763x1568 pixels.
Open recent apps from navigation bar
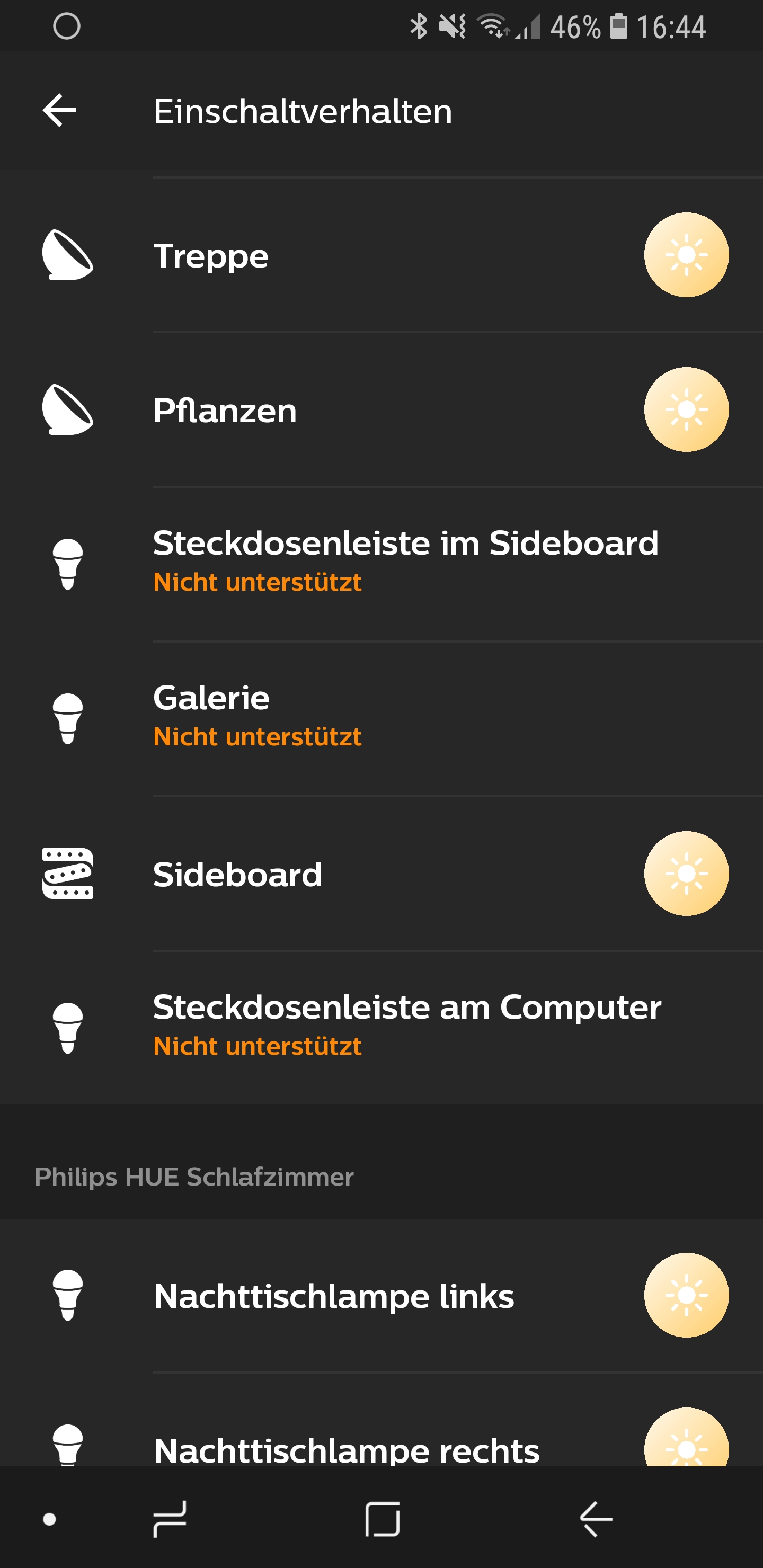170,1519
